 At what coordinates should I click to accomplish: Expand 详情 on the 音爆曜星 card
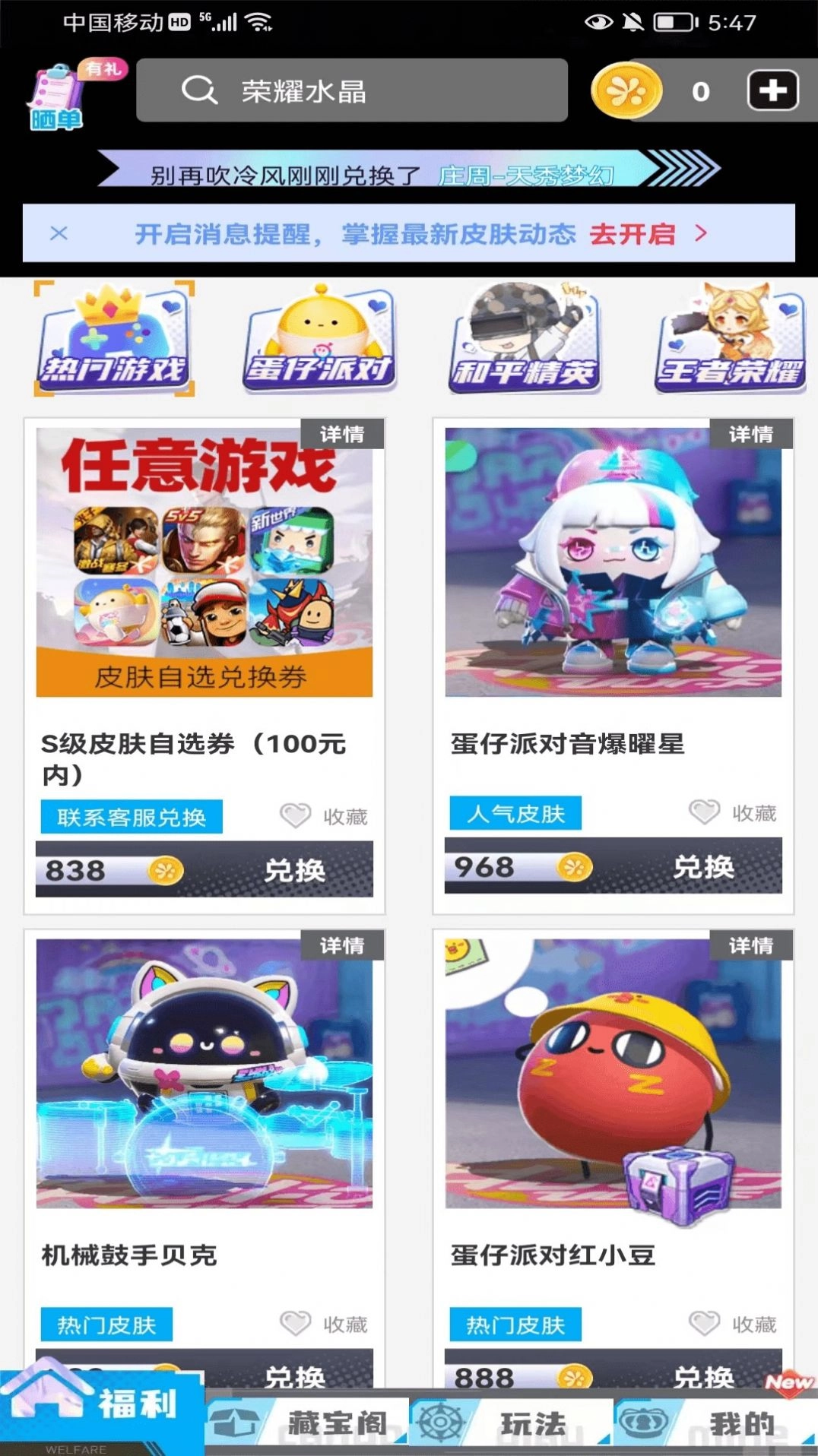click(750, 434)
